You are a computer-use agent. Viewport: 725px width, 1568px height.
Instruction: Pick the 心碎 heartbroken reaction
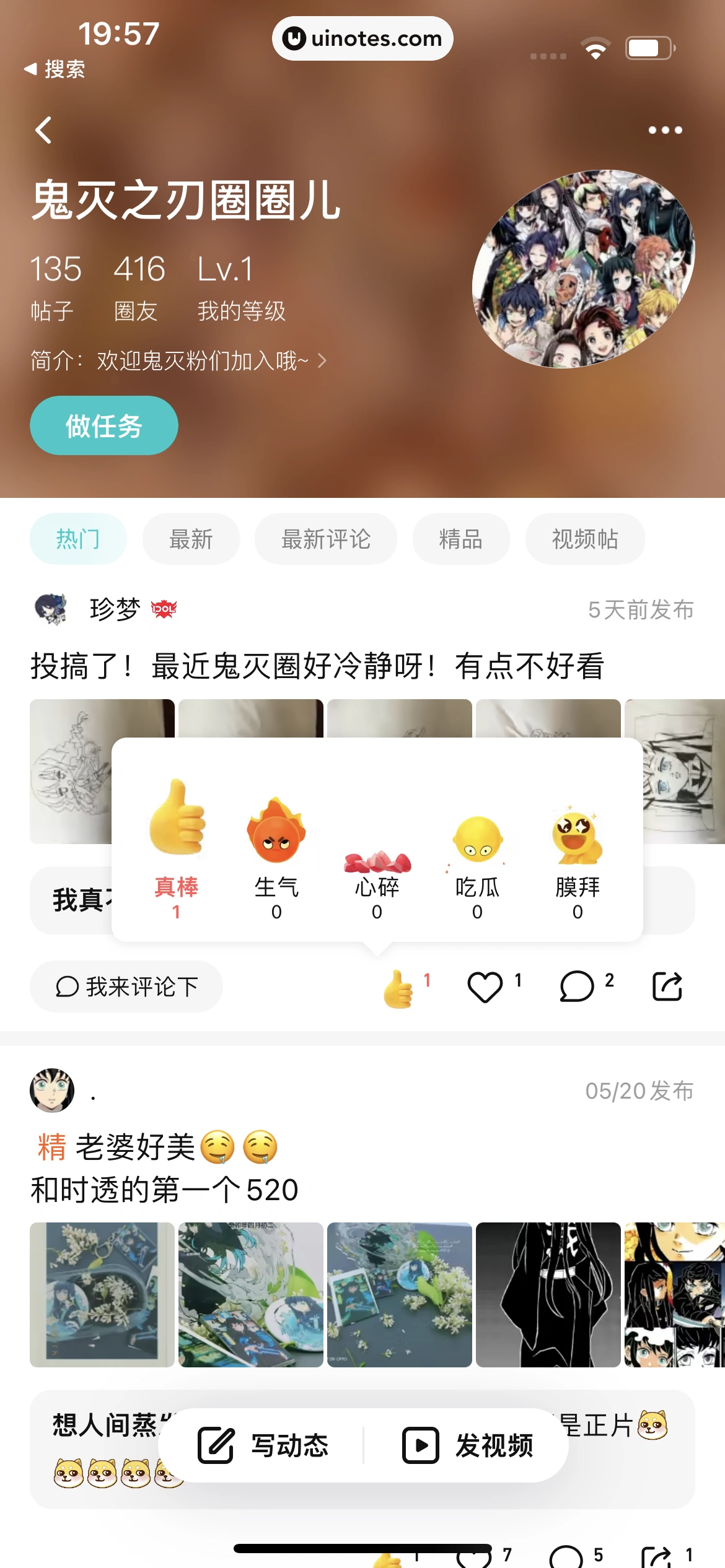[x=377, y=867]
